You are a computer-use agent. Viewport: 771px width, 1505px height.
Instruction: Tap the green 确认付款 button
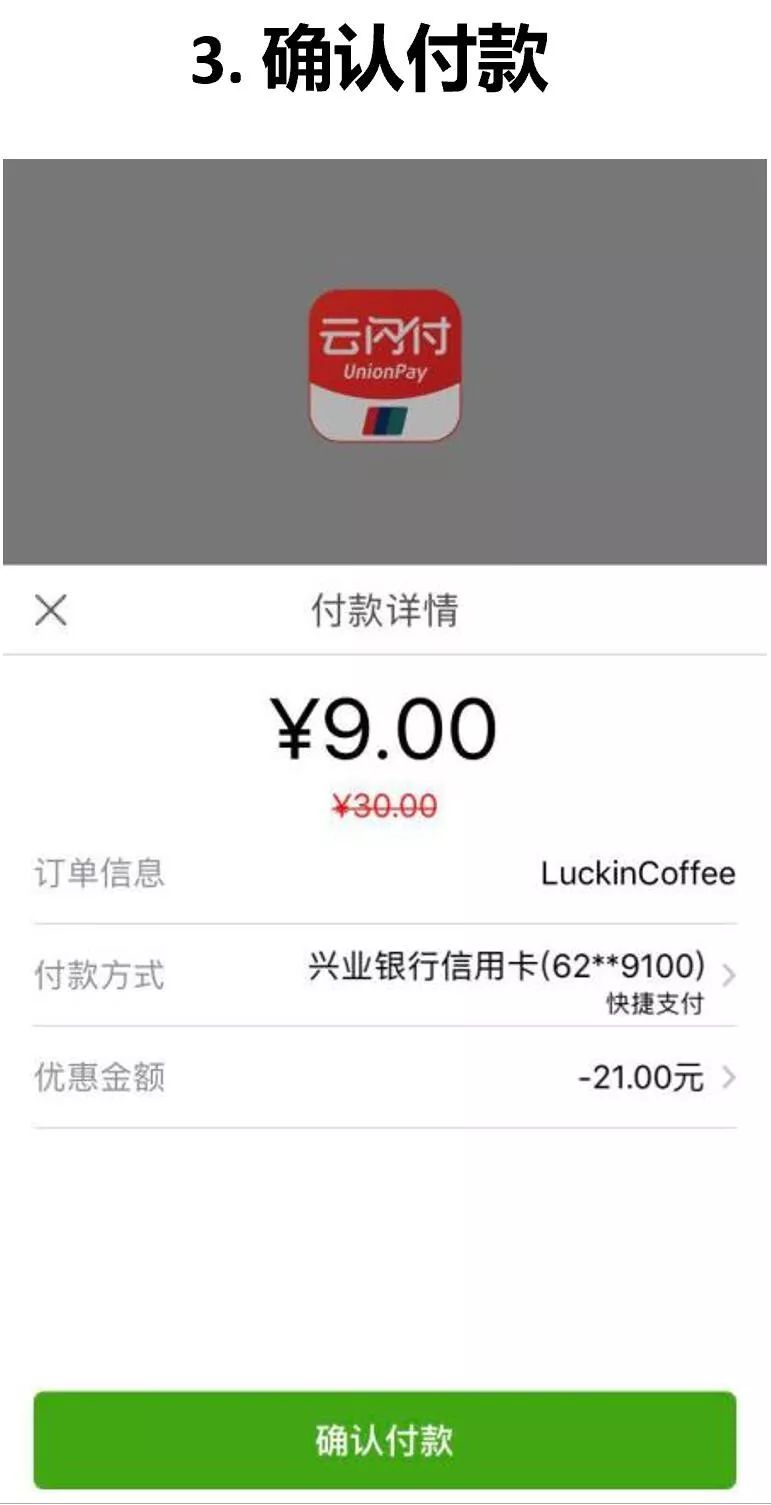click(x=385, y=1440)
